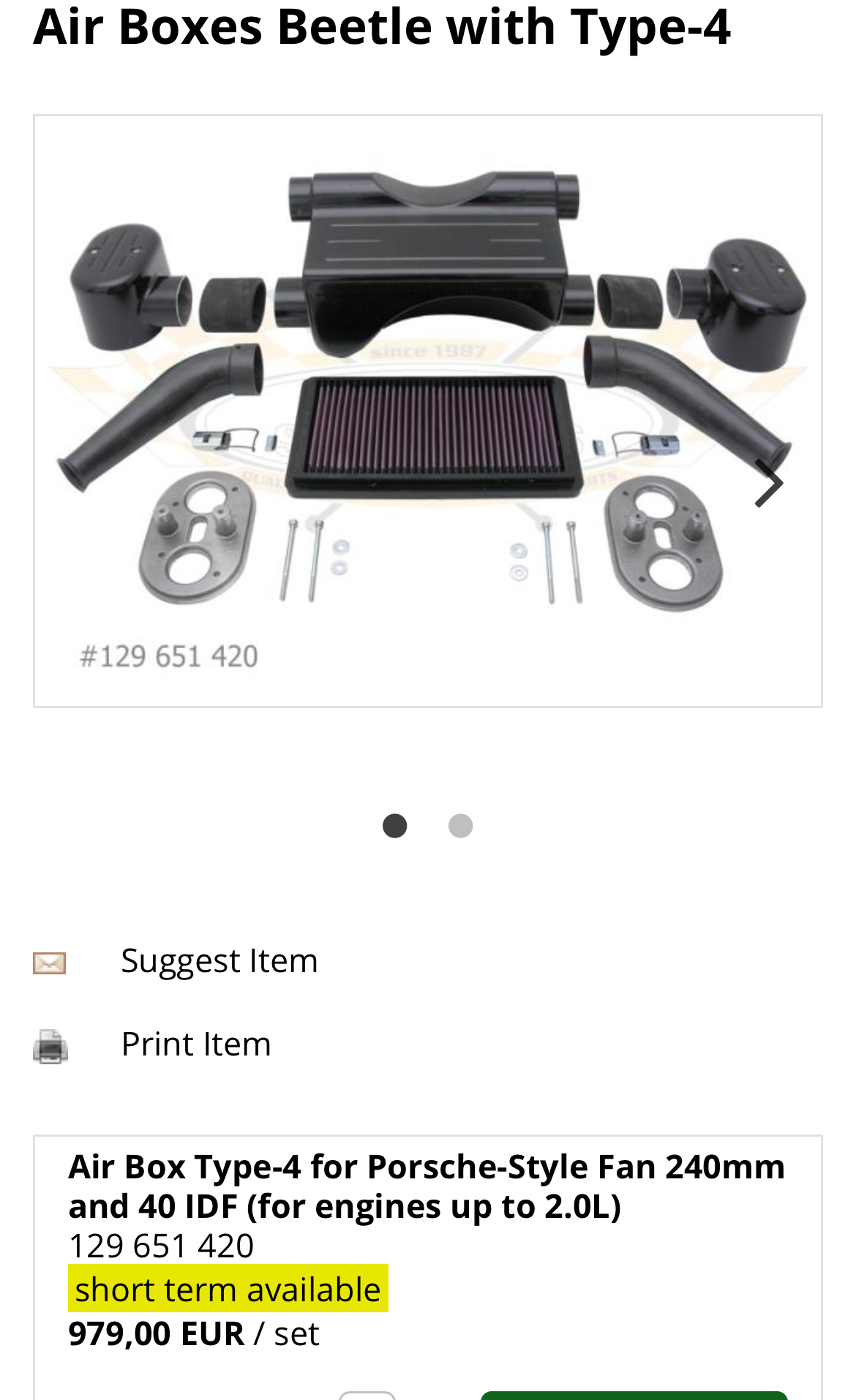Tap the quantity field under the price
Viewport: 856px width, 1400px height.
(x=367, y=1396)
